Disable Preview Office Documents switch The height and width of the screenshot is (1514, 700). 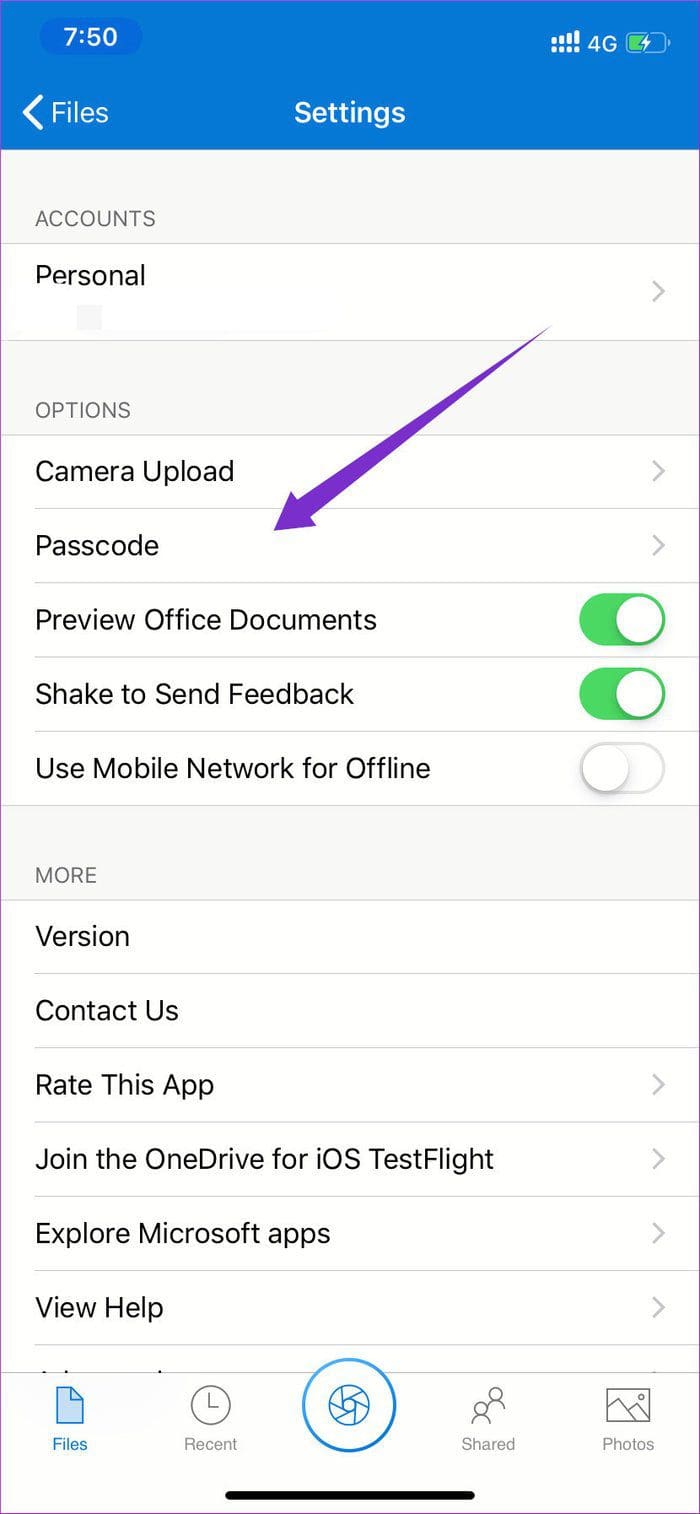click(x=621, y=620)
